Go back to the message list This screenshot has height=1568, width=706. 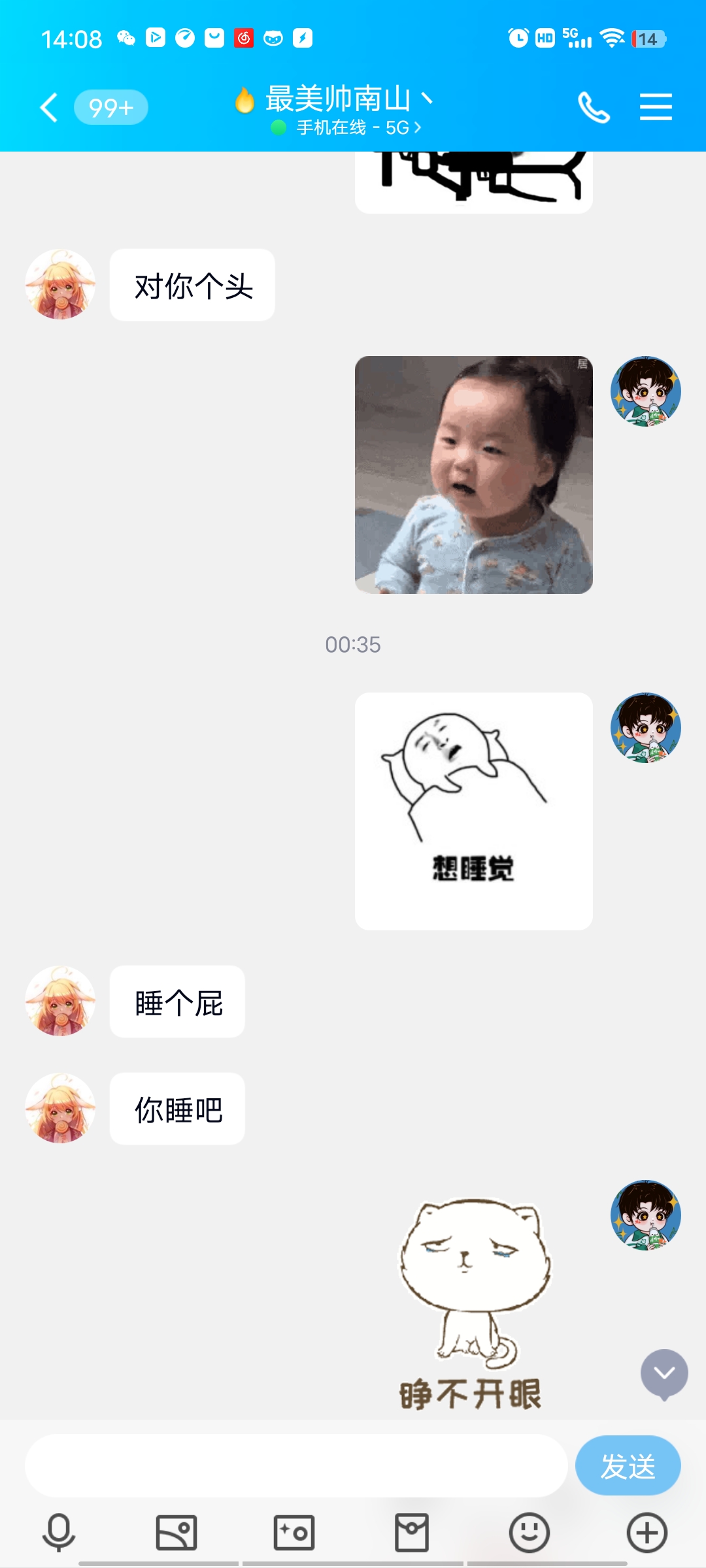50,107
